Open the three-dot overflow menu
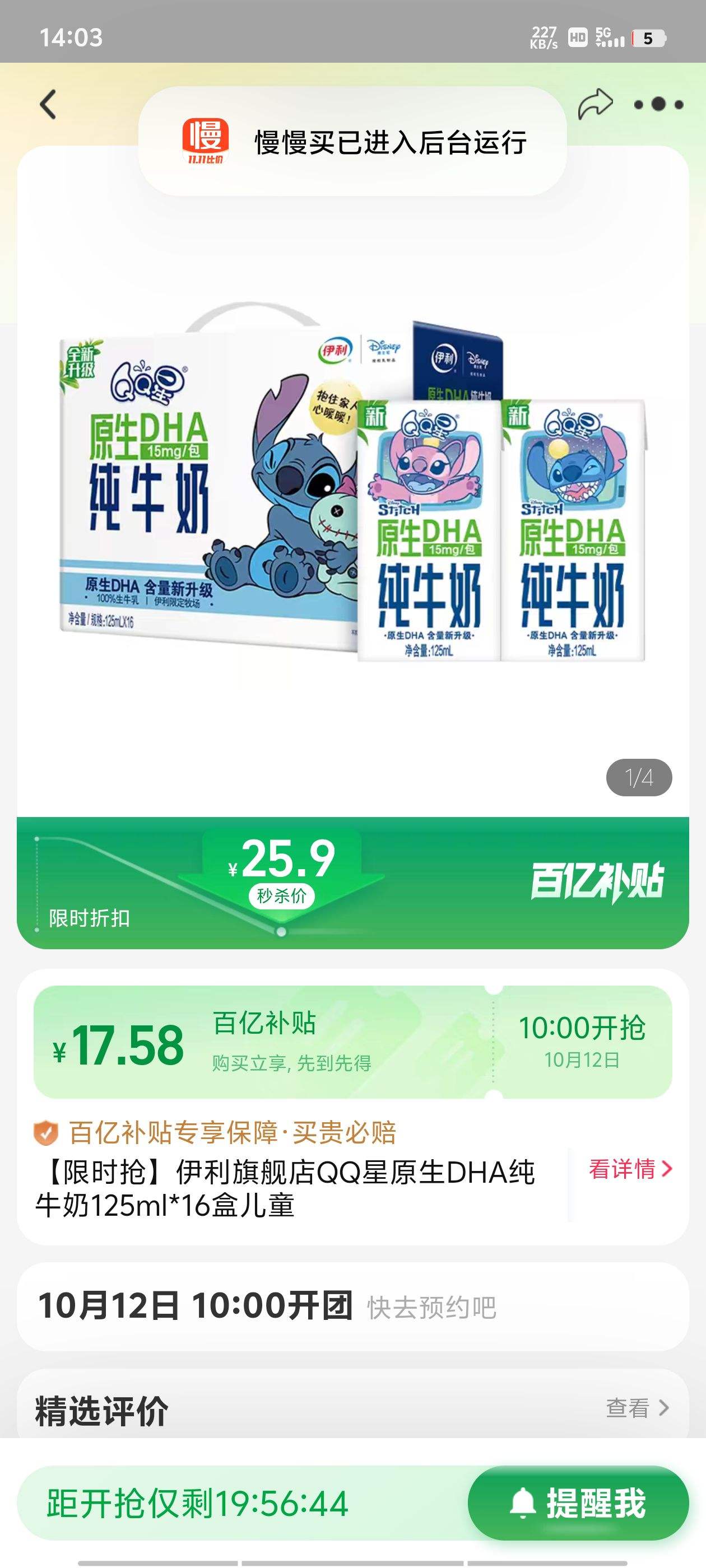Image resolution: width=706 pixels, height=1568 pixels. [658, 105]
